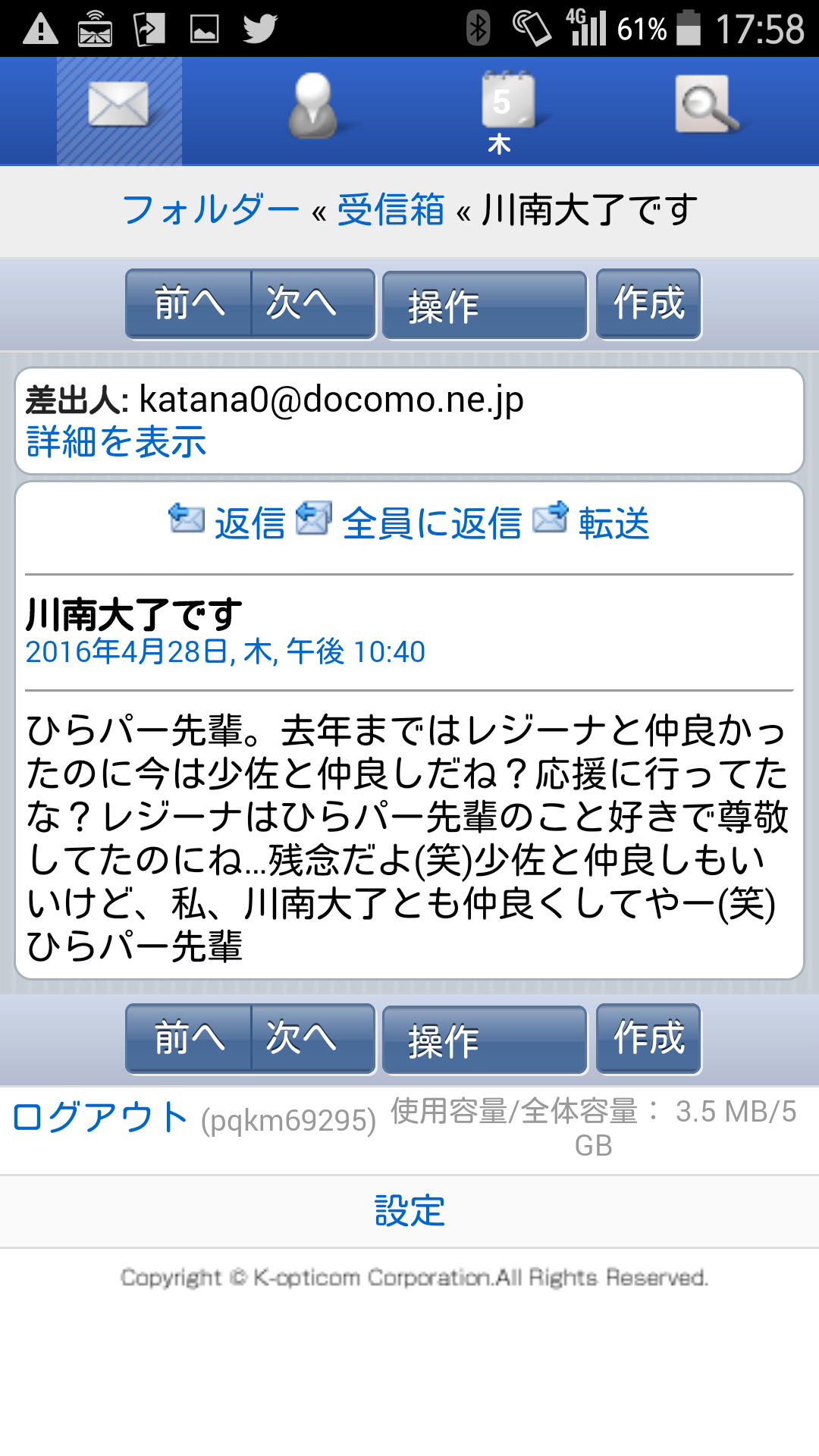
Task: Switch to the calendar tab
Action: [x=508, y=111]
